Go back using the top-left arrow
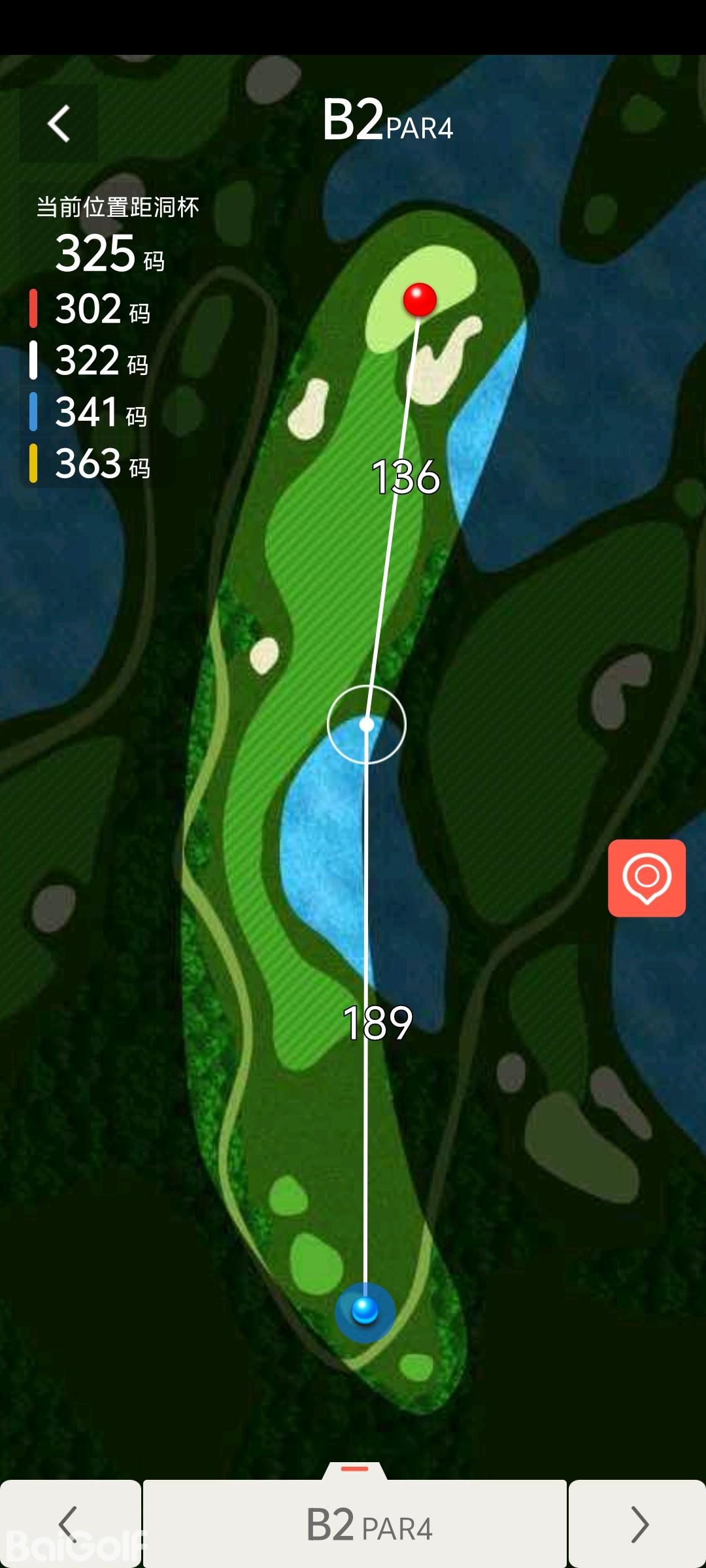Viewport: 706px width, 1568px height. click(x=59, y=123)
